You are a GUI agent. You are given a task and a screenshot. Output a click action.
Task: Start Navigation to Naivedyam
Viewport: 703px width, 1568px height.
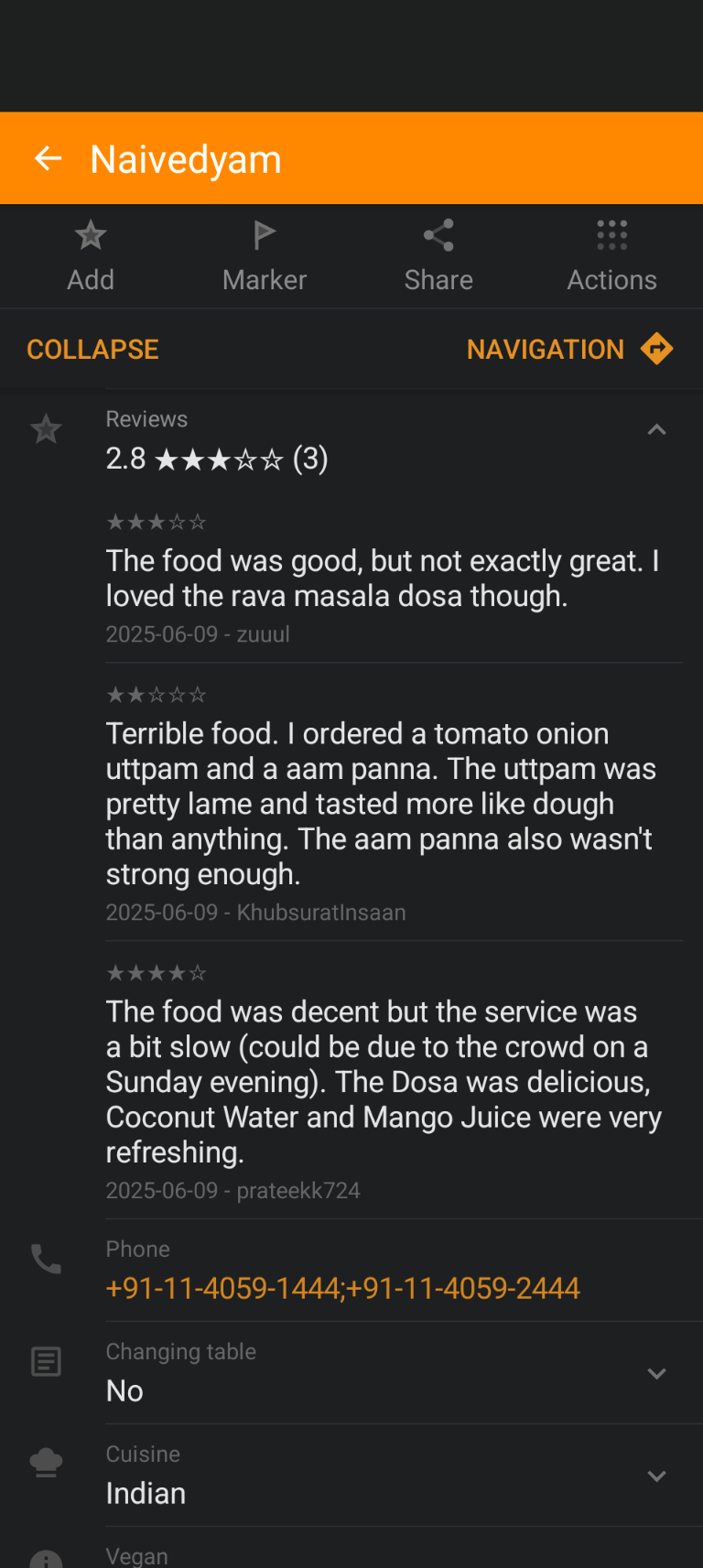coord(568,350)
